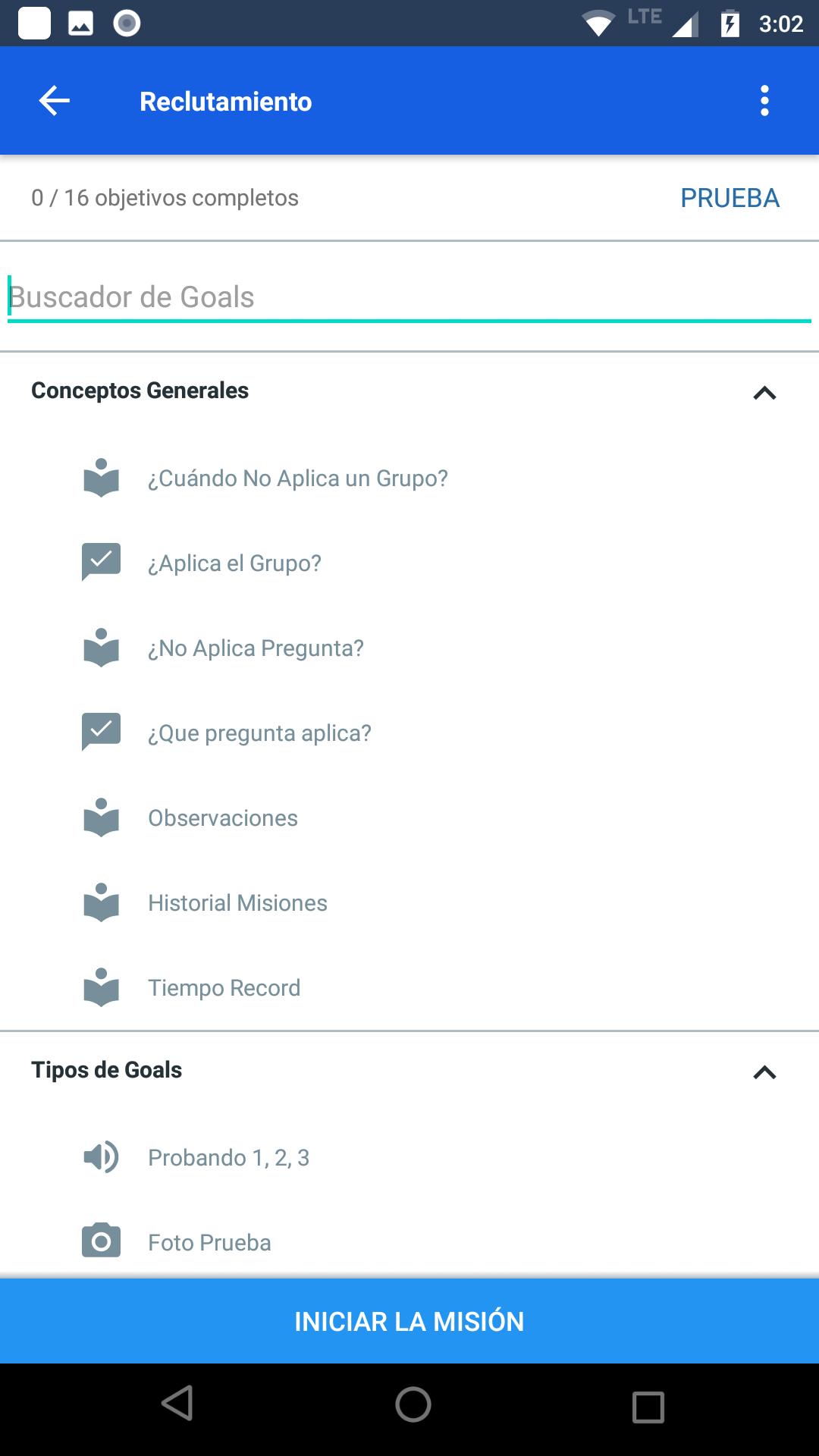Focus the Buscador de Goals field
The image size is (819, 1456).
click(x=409, y=297)
